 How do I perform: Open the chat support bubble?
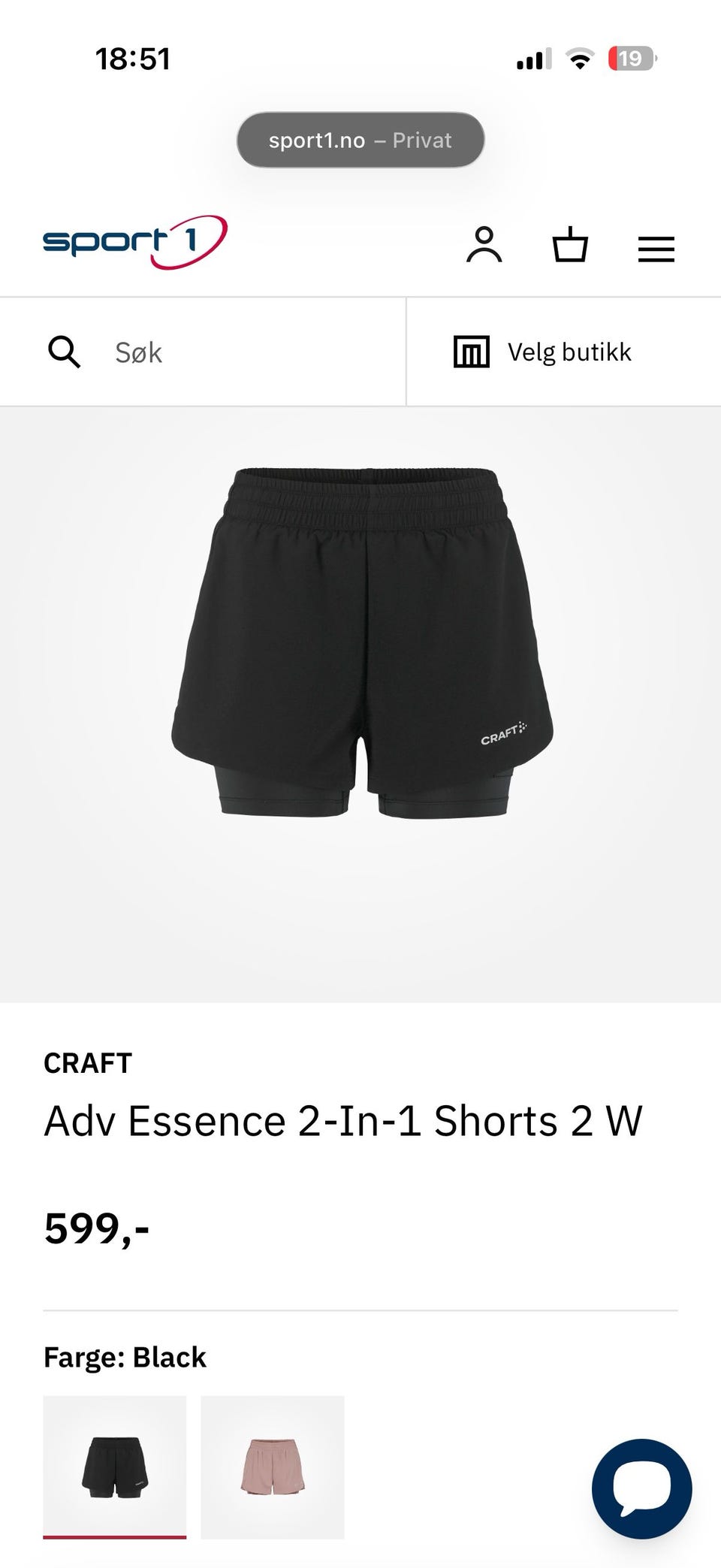pyautogui.click(x=642, y=1488)
